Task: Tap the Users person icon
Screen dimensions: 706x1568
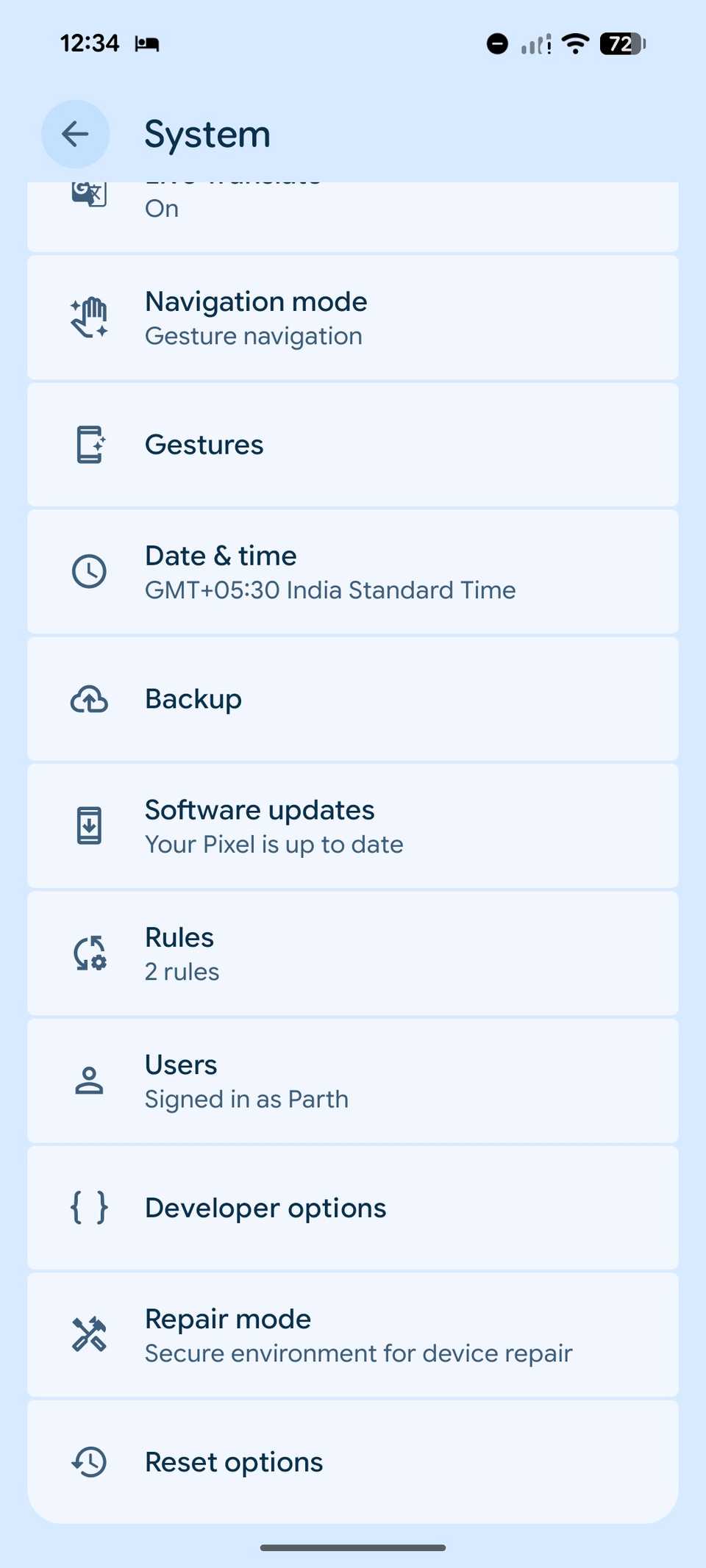Action: [x=88, y=1080]
